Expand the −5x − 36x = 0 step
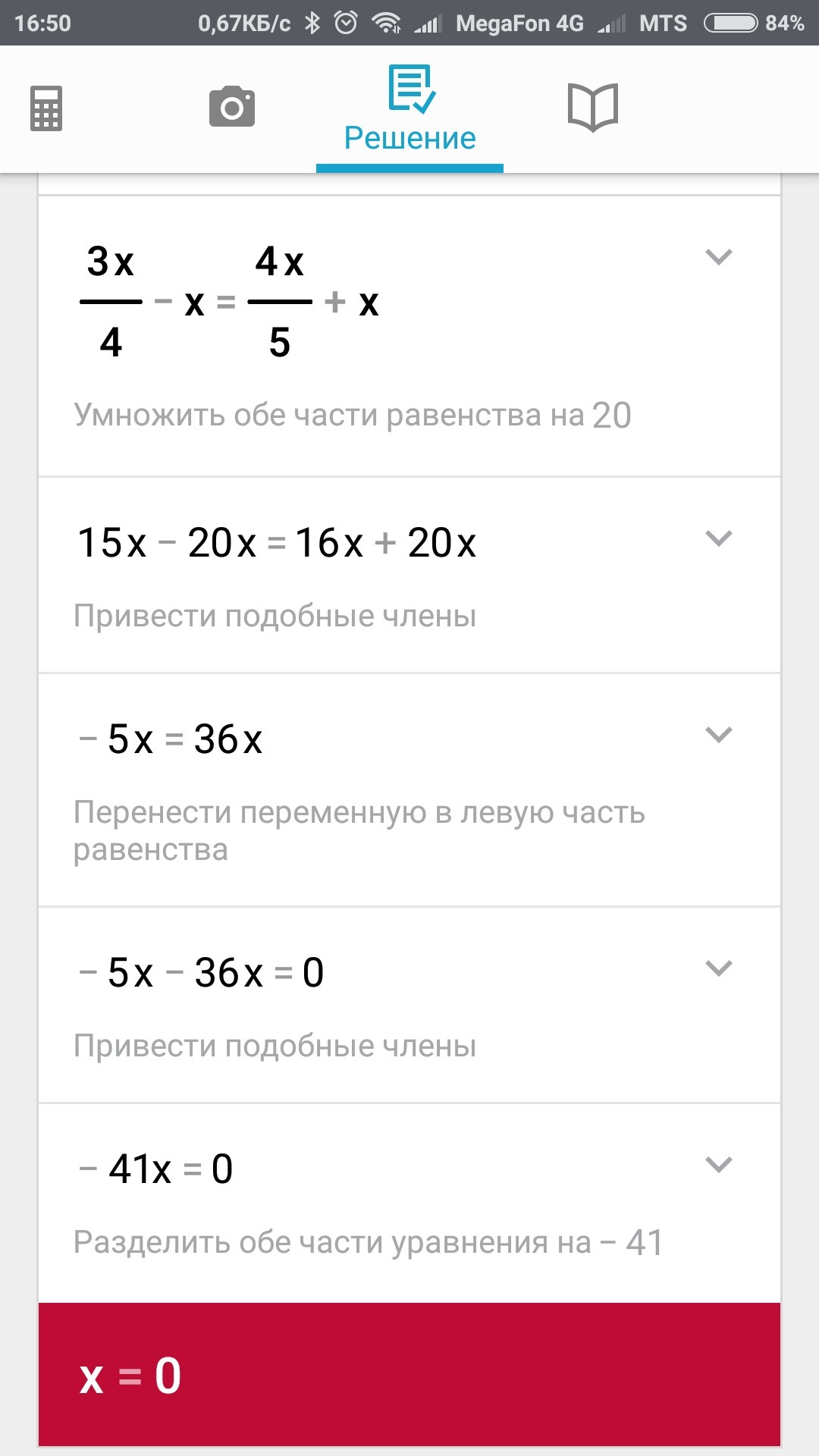819x1456 pixels. [718, 968]
